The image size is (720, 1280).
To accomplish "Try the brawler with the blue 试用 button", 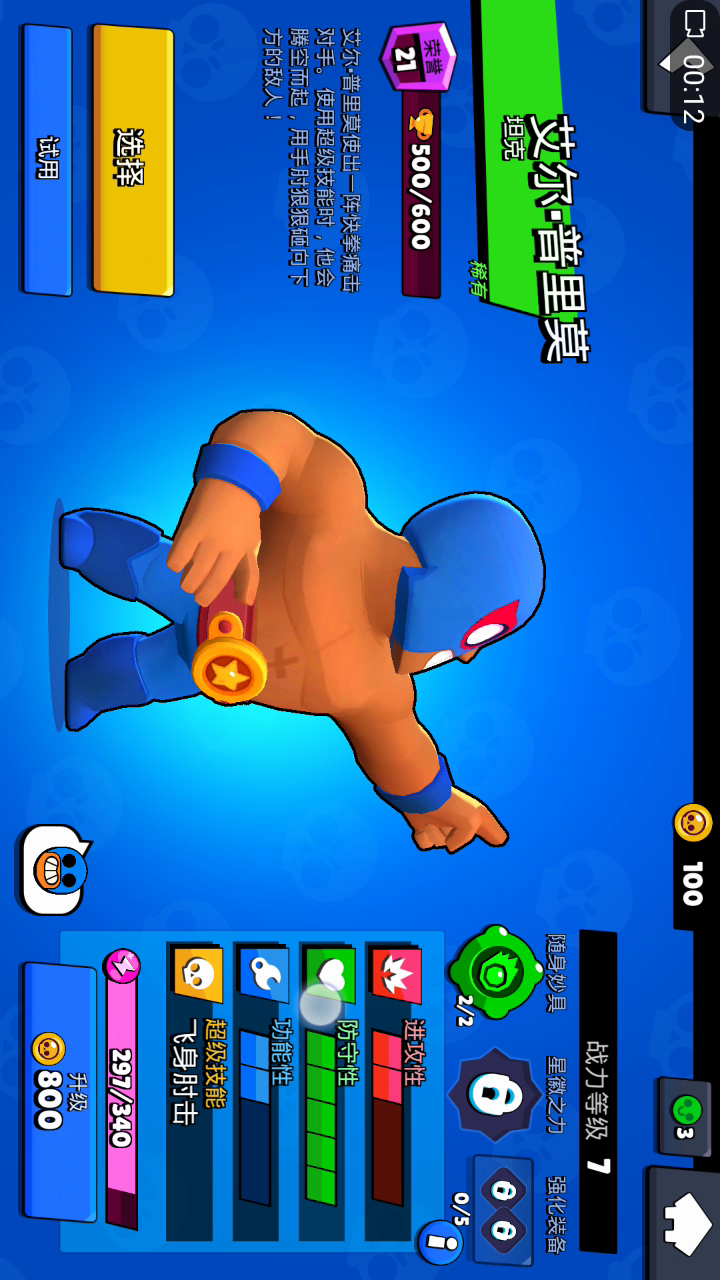I will point(47,160).
